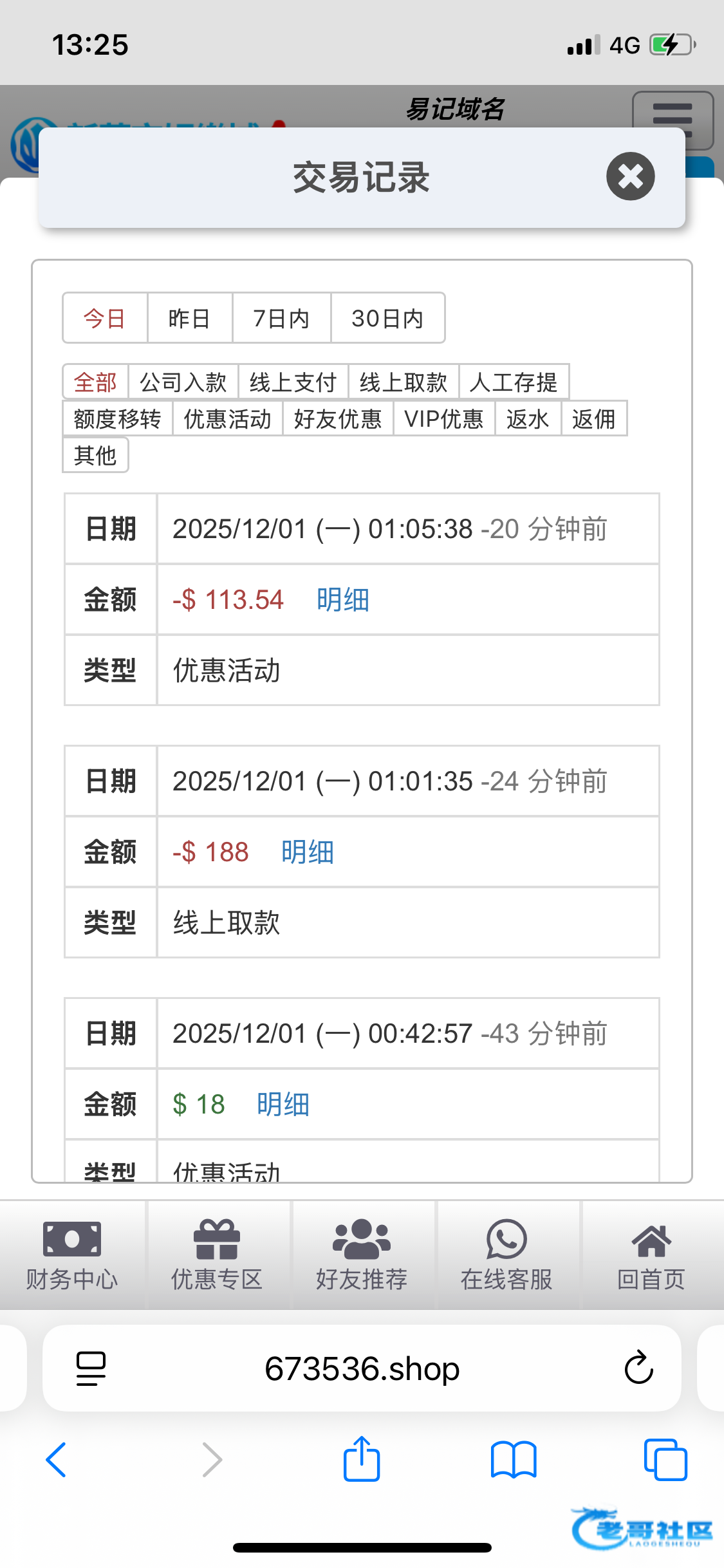Select the 7日内 date range

coord(281,318)
